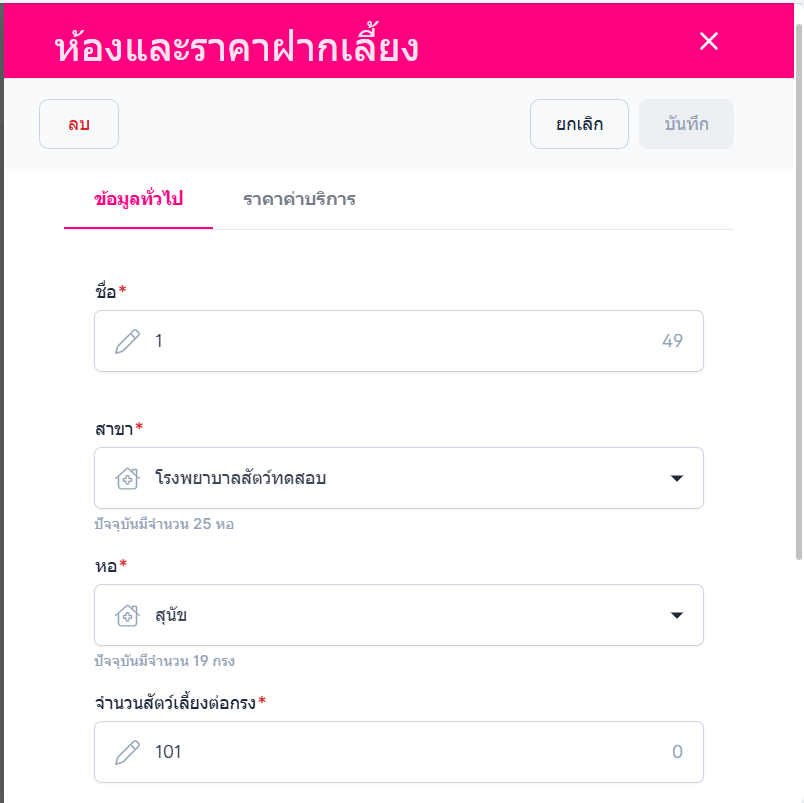Cancel with the ยกเลิก button
Image resolution: width=804 pixels, height=803 pixels.
[579, 125]
